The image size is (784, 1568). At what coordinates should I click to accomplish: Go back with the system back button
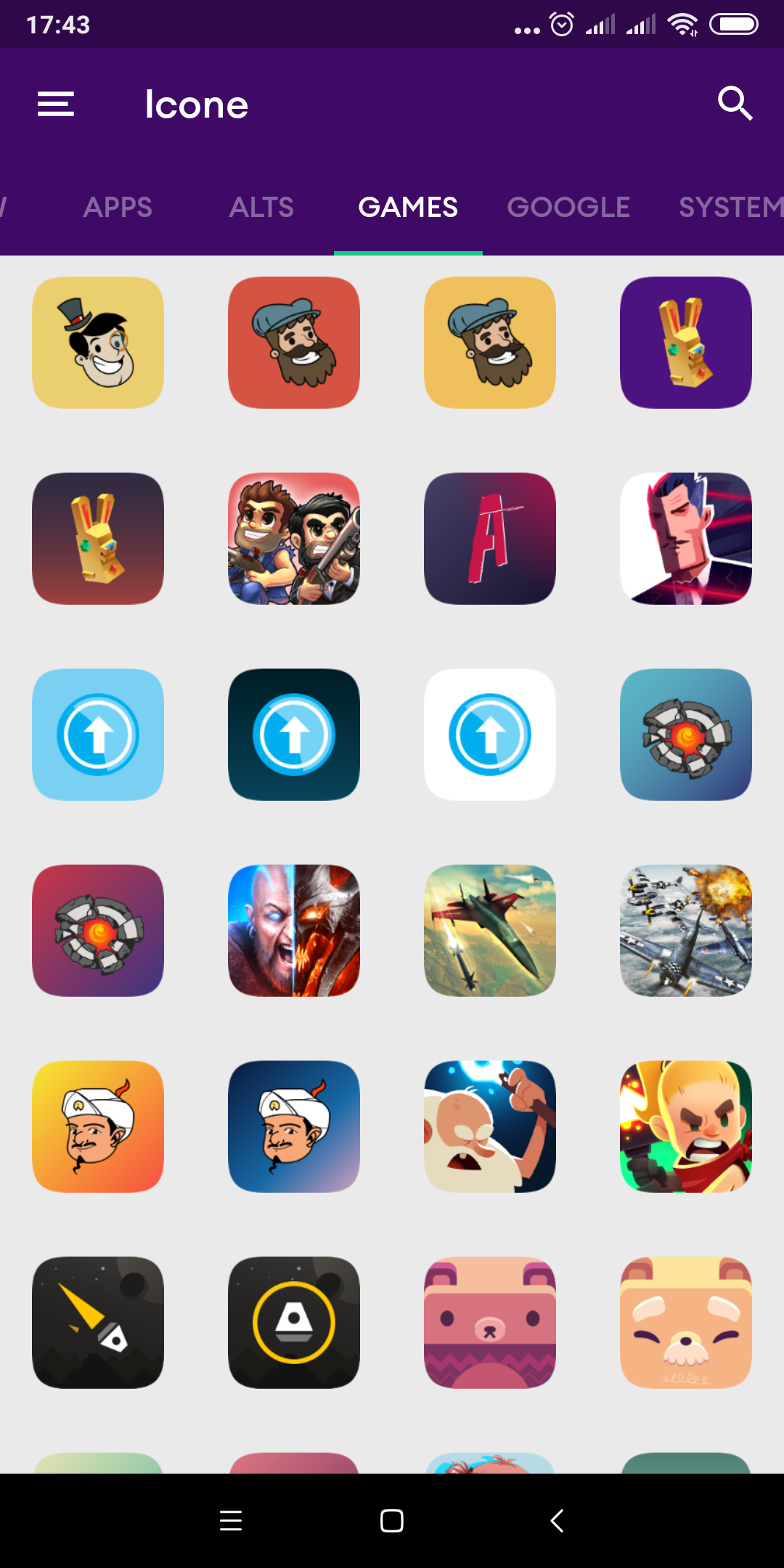tap(557, 1520)
